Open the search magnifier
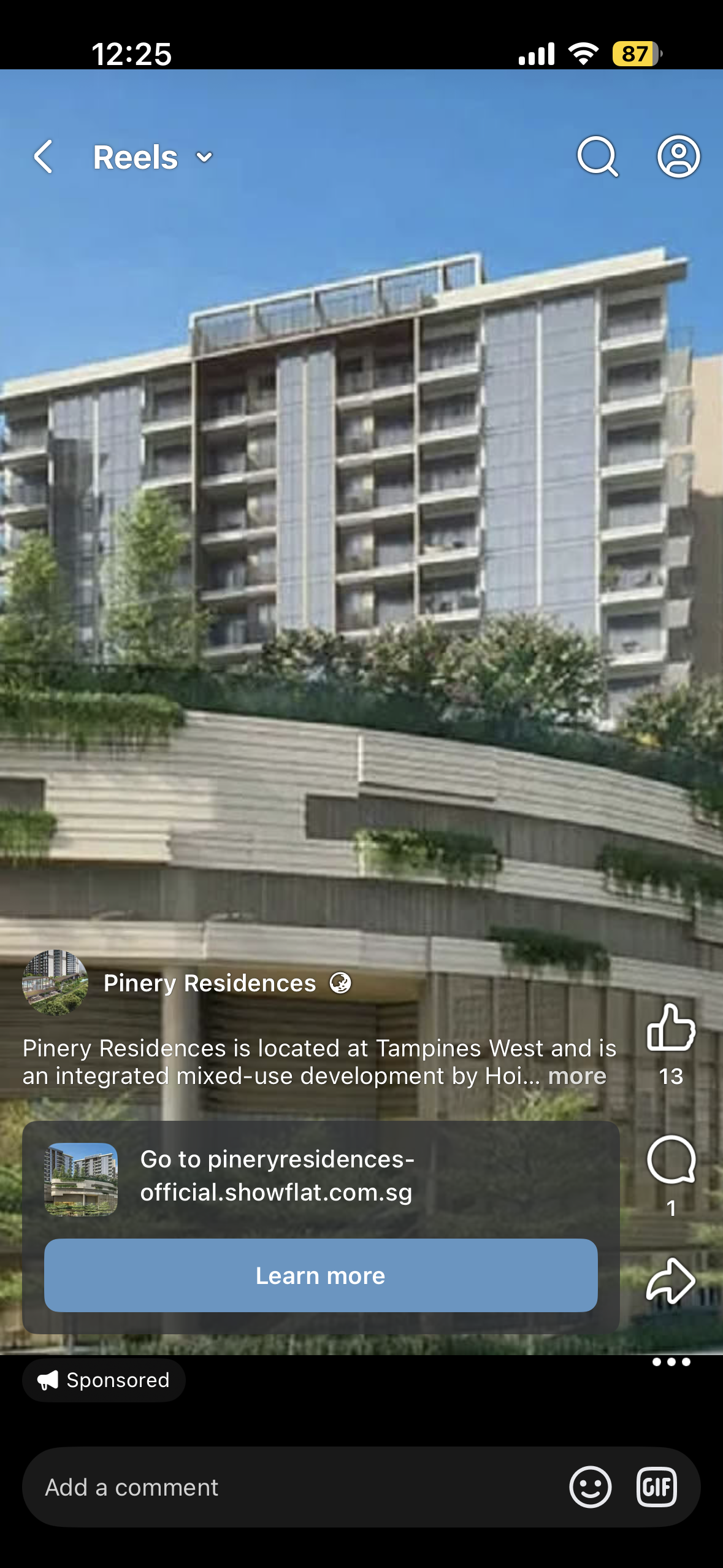Viewport: 723px width, 1568px height. pos(597,157)
